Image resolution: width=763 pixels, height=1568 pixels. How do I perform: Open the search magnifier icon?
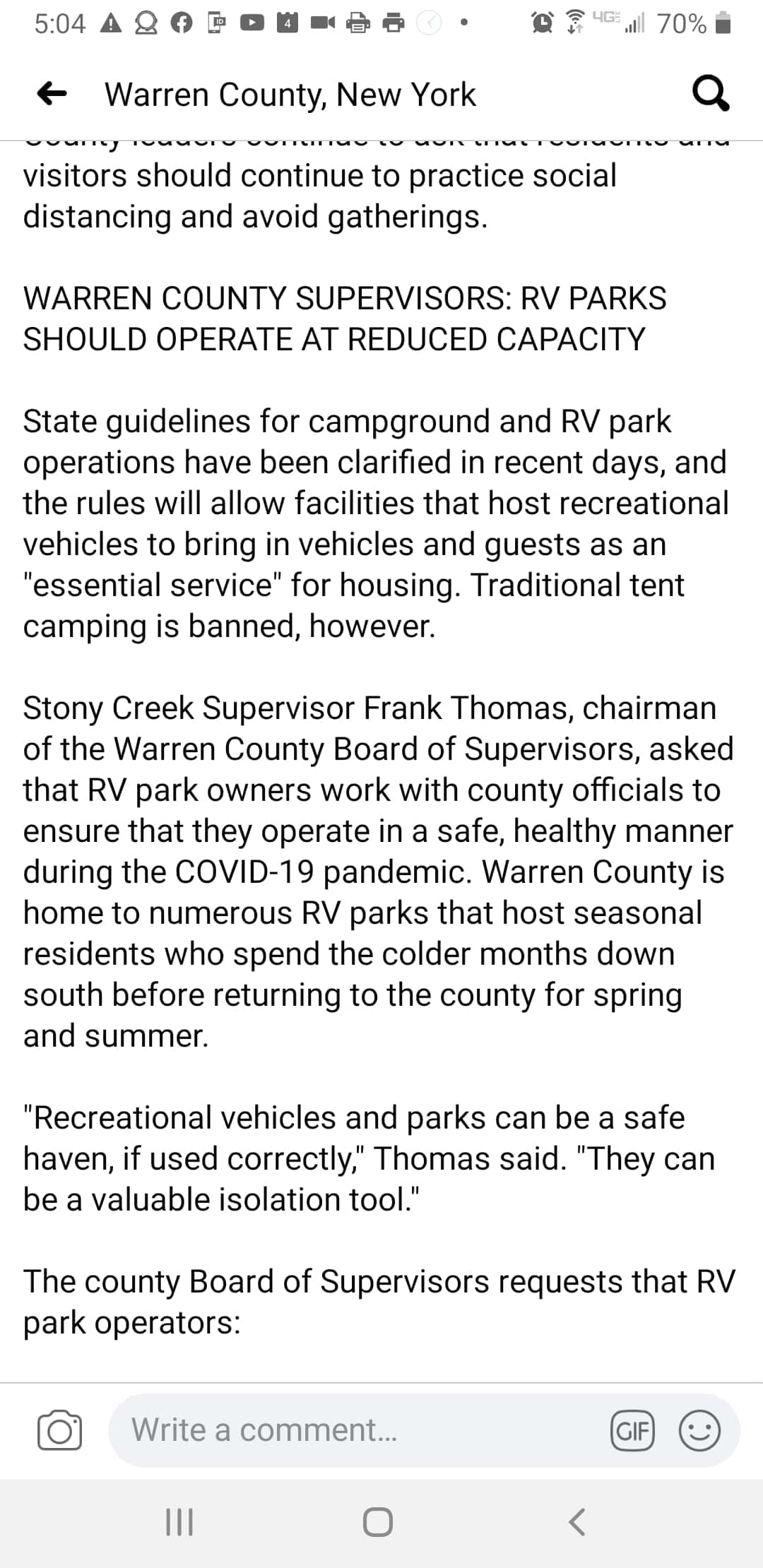coord(710,94)
